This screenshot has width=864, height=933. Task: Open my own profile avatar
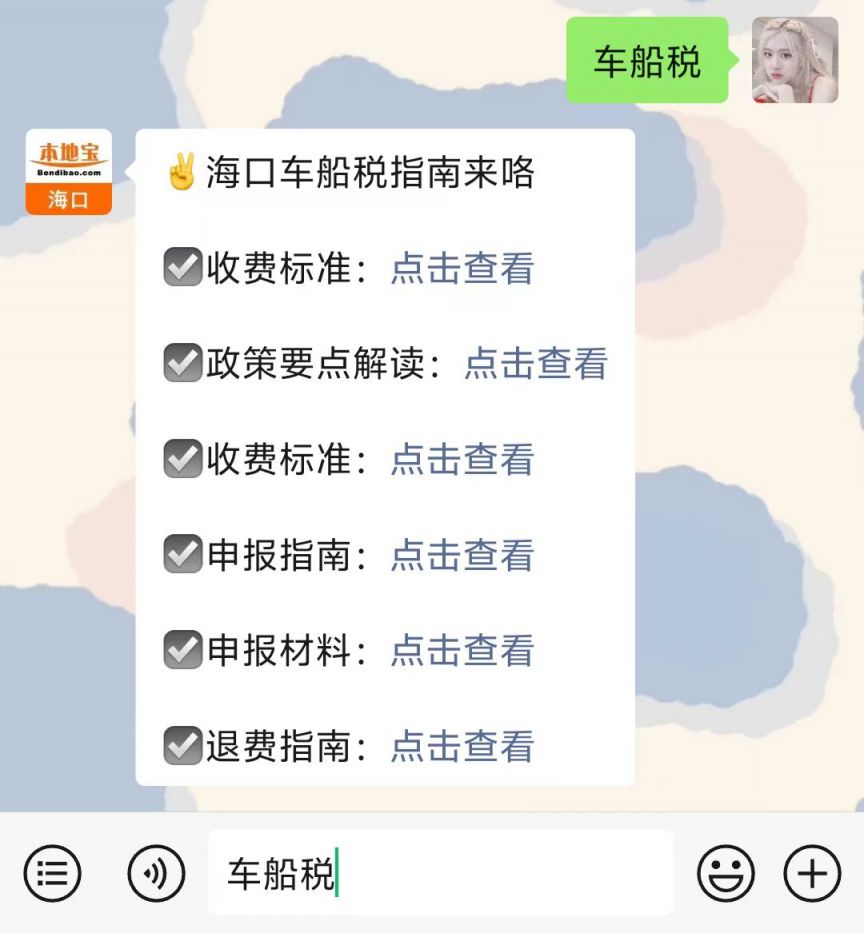[x=795, y=60]
